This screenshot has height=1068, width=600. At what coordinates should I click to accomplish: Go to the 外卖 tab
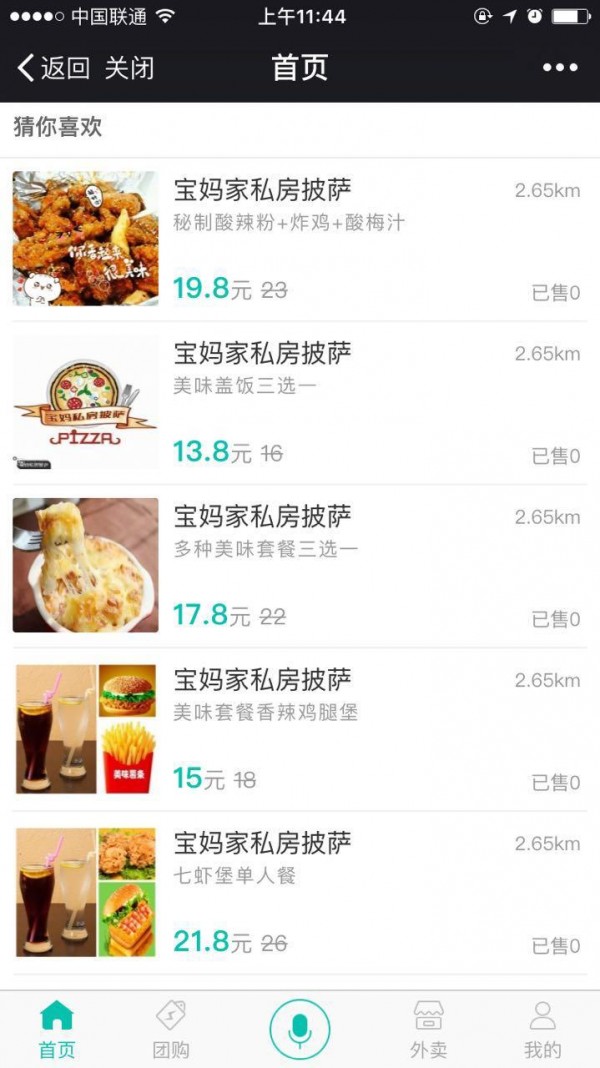428,1030
